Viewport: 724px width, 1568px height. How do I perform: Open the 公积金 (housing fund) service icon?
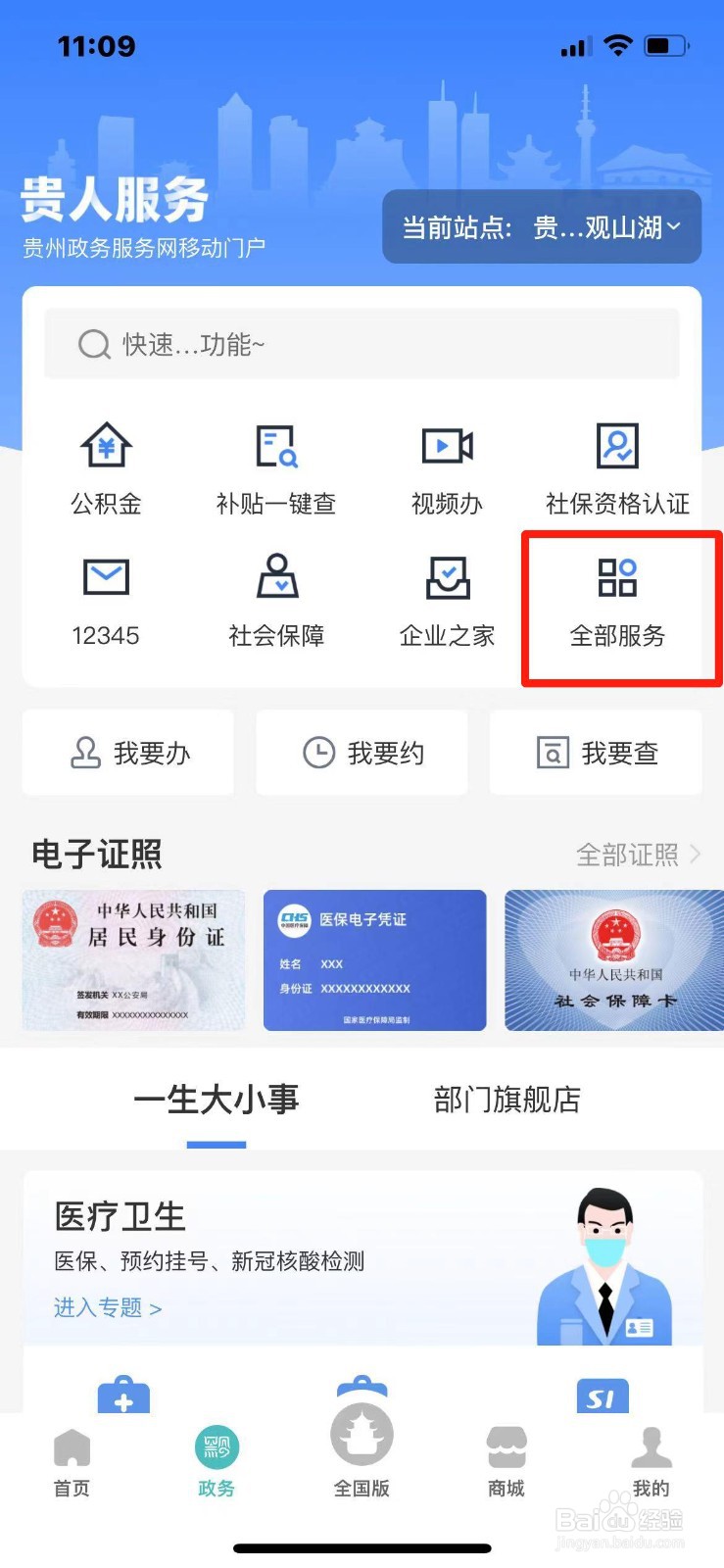(x=105, y=468)
